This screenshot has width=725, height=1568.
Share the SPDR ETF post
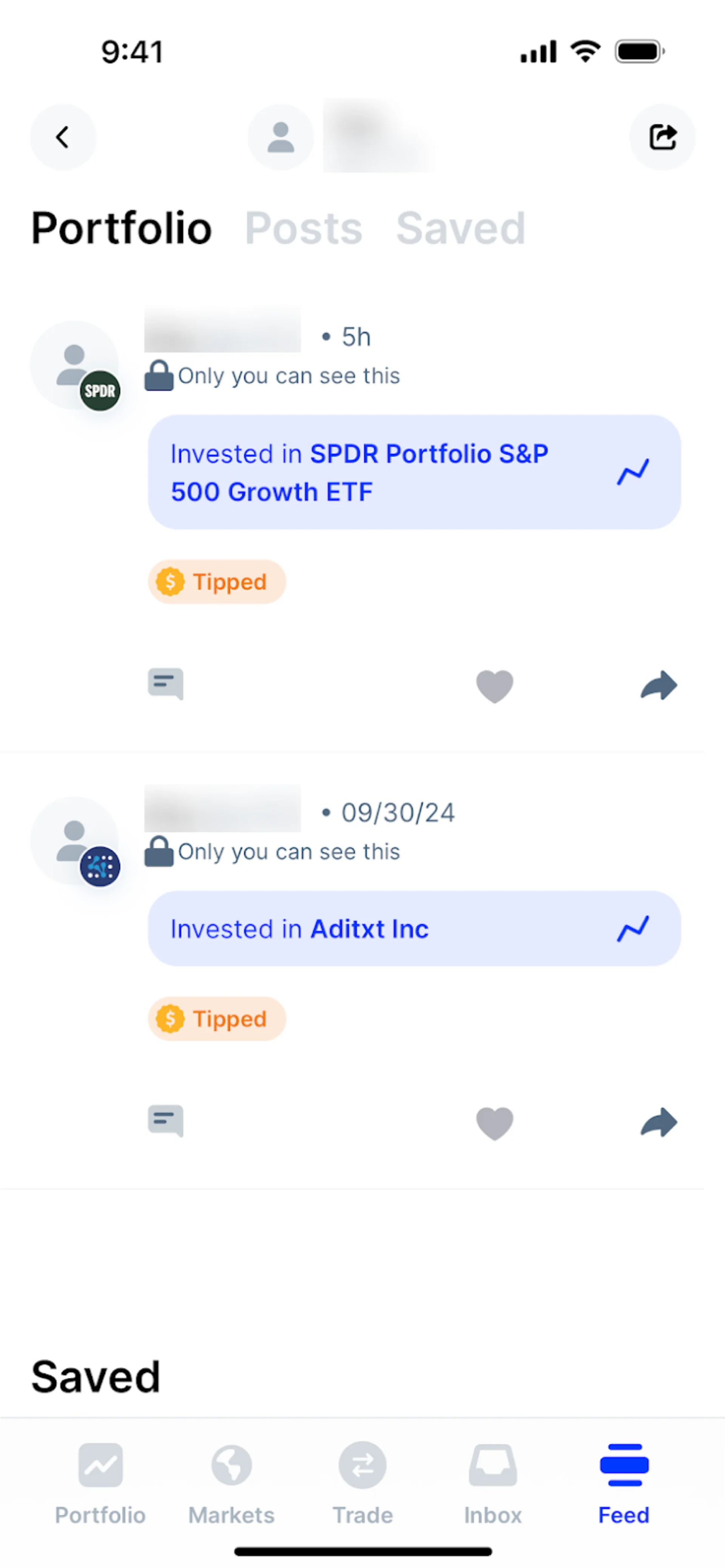point(659,685)
